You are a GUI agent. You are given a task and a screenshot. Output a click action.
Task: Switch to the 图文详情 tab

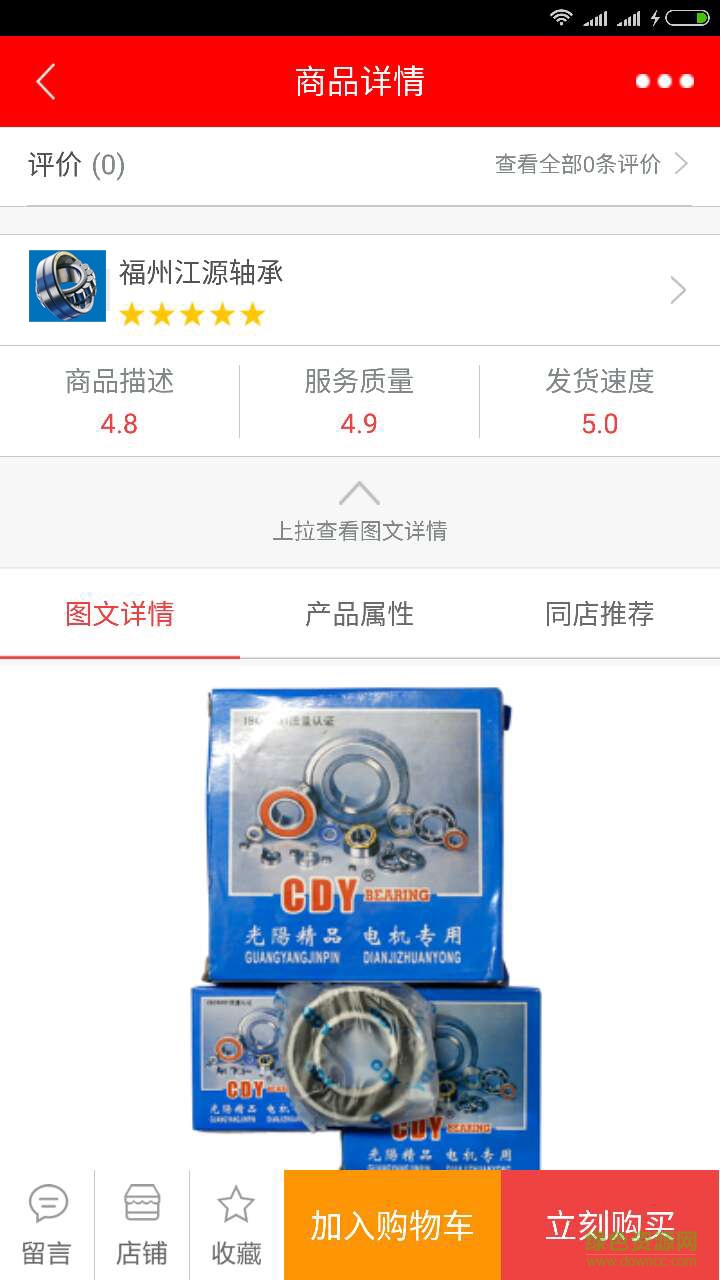[120, 614]
